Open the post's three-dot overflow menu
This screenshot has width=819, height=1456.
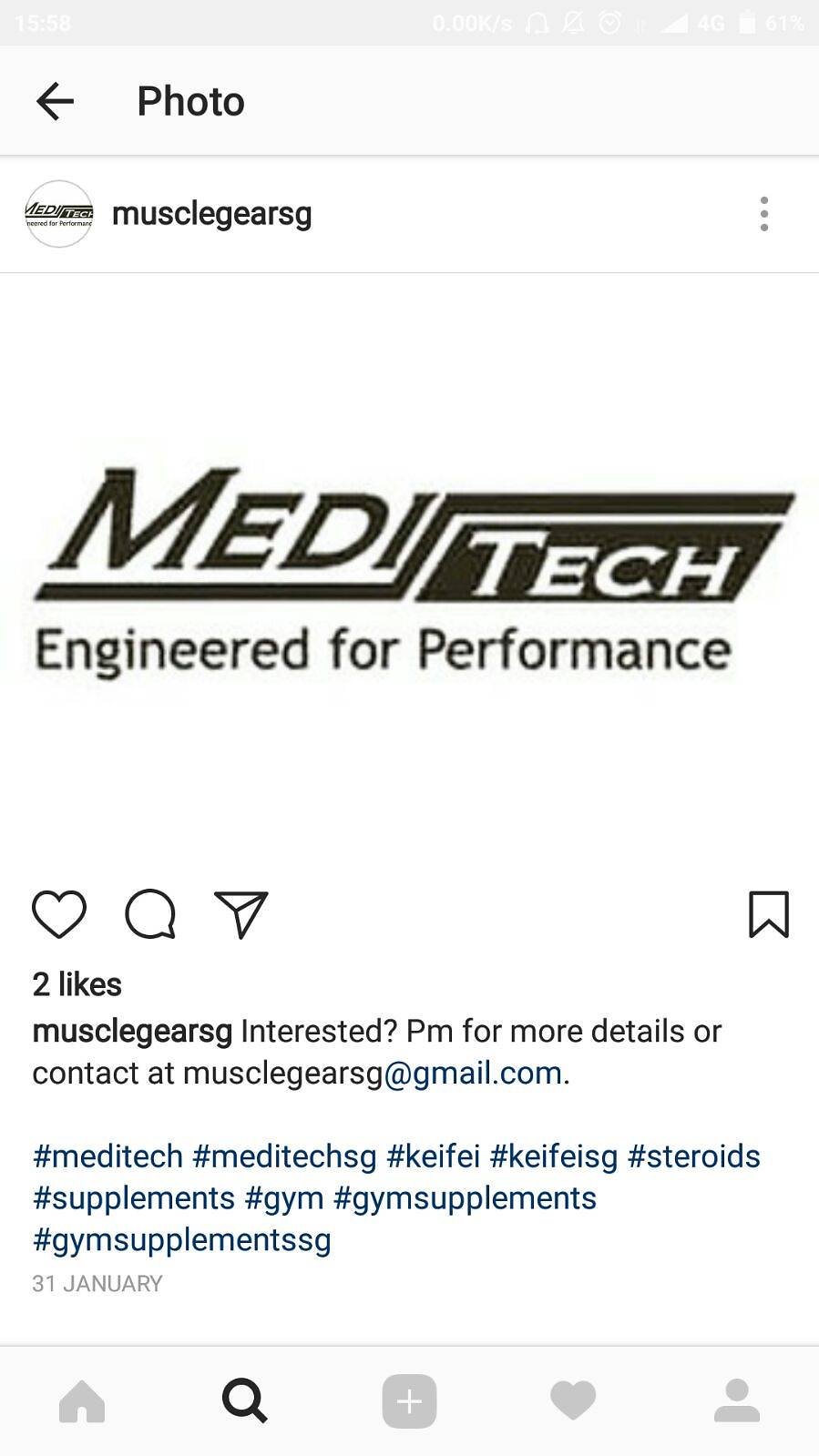pyautogui.click(x=764, y=214)
